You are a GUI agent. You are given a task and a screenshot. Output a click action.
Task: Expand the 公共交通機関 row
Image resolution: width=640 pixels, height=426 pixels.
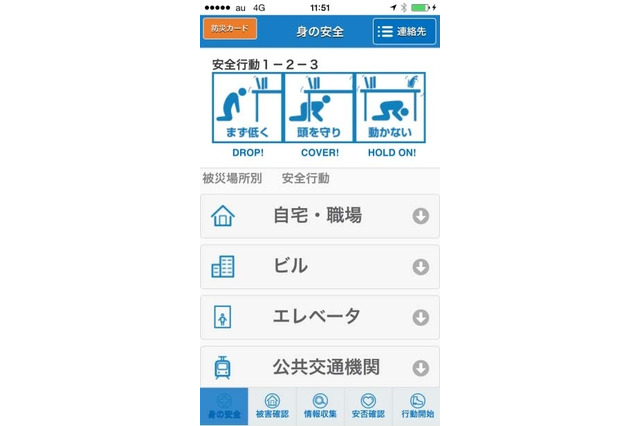[x=319, y=366]
